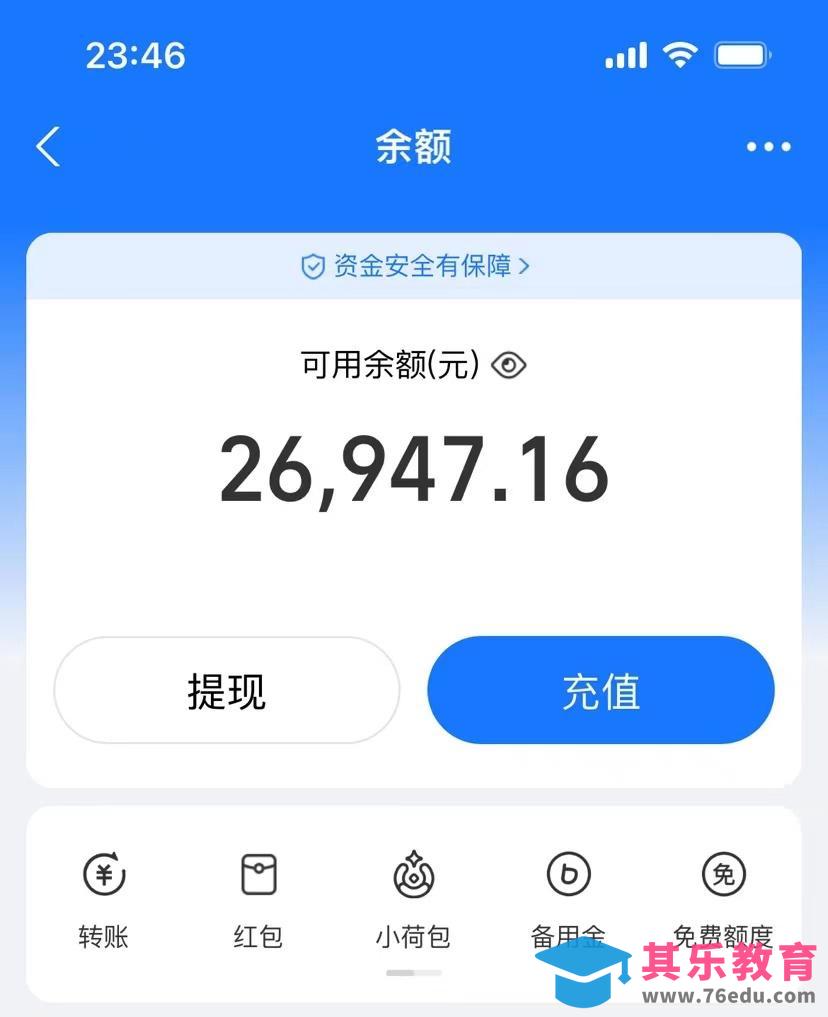
Task: Tap the 充值 top-up button
Action: tap(600, 690)
